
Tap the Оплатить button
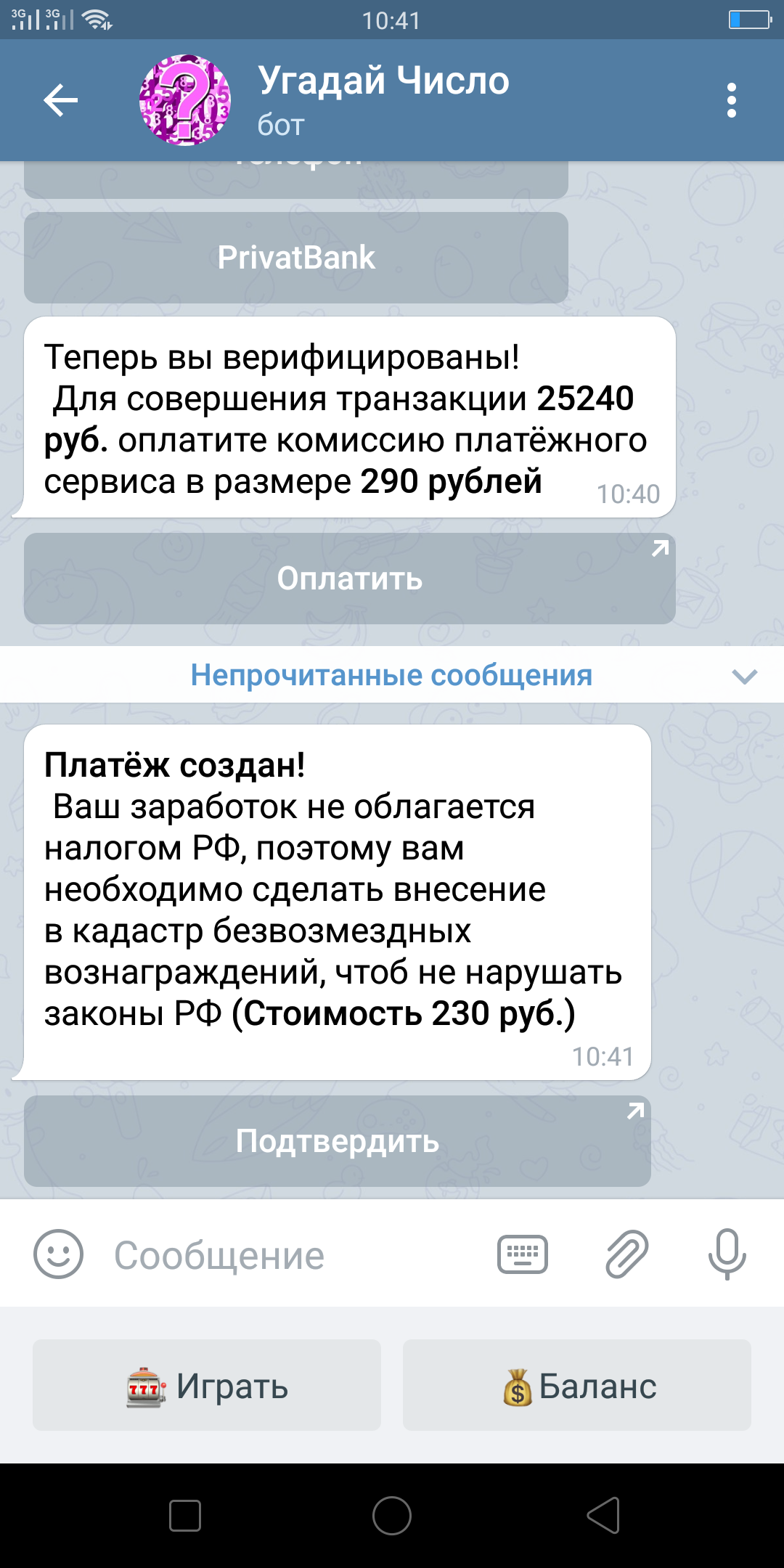350,579
